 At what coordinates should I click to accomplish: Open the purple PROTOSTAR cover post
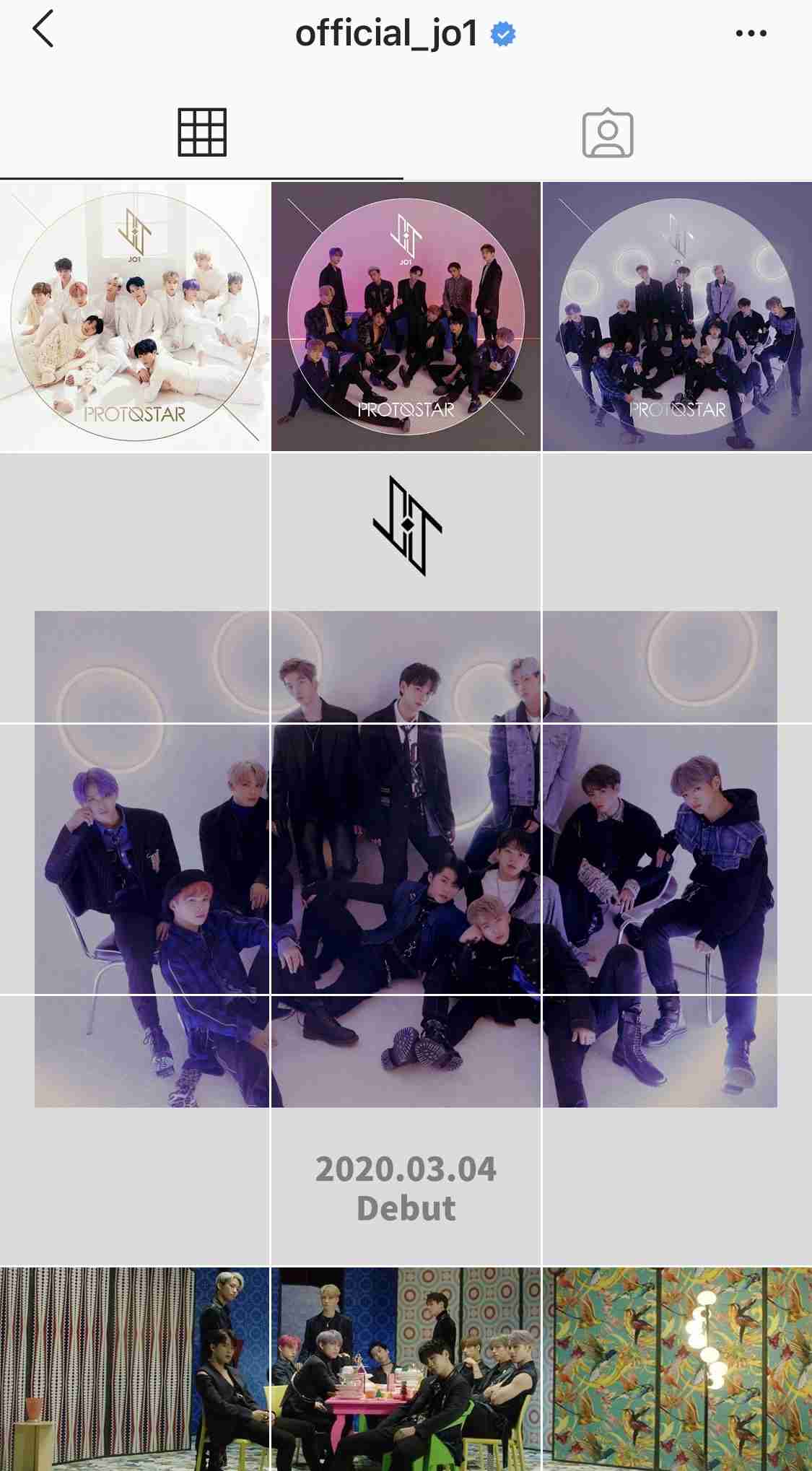tap(677, 316)
